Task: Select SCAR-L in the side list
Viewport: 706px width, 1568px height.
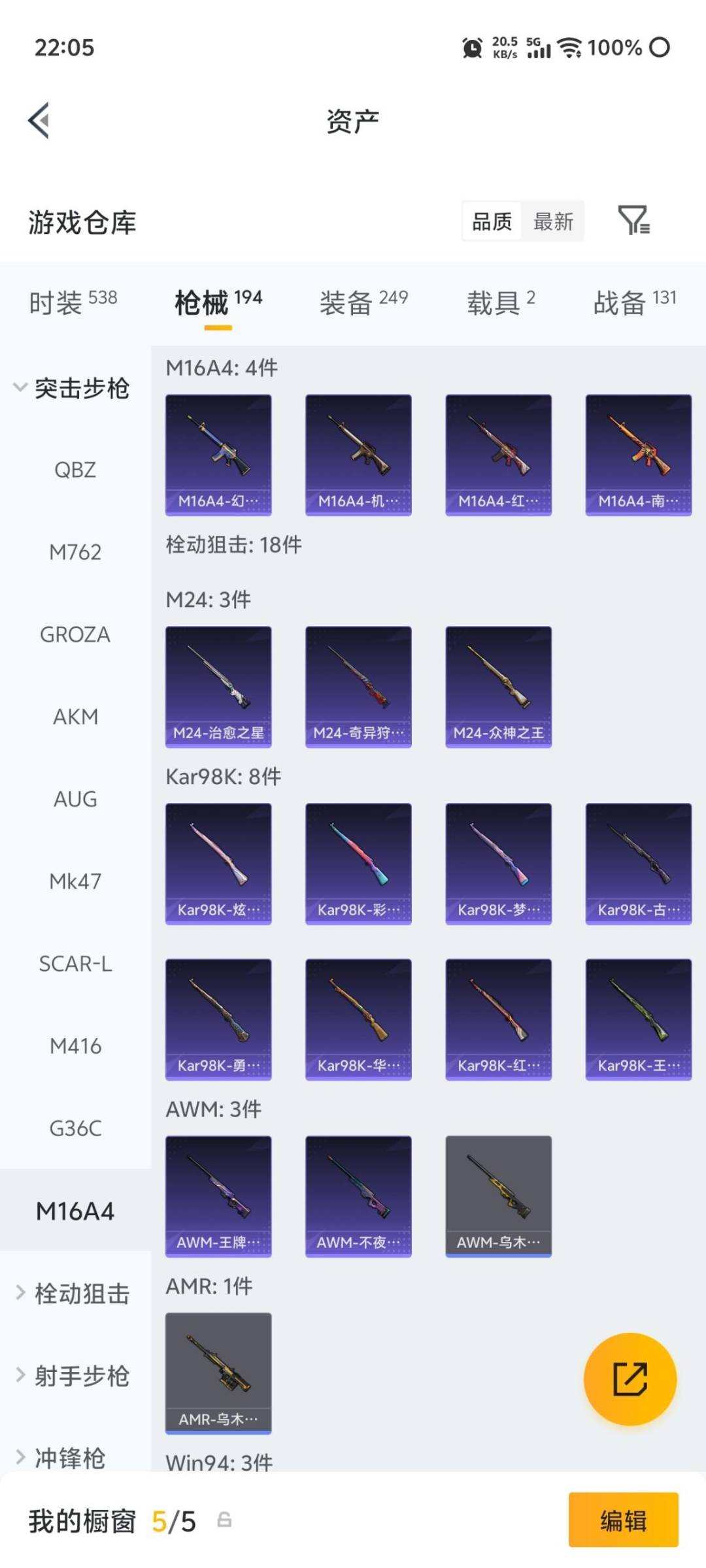Action: coord(75,964)
